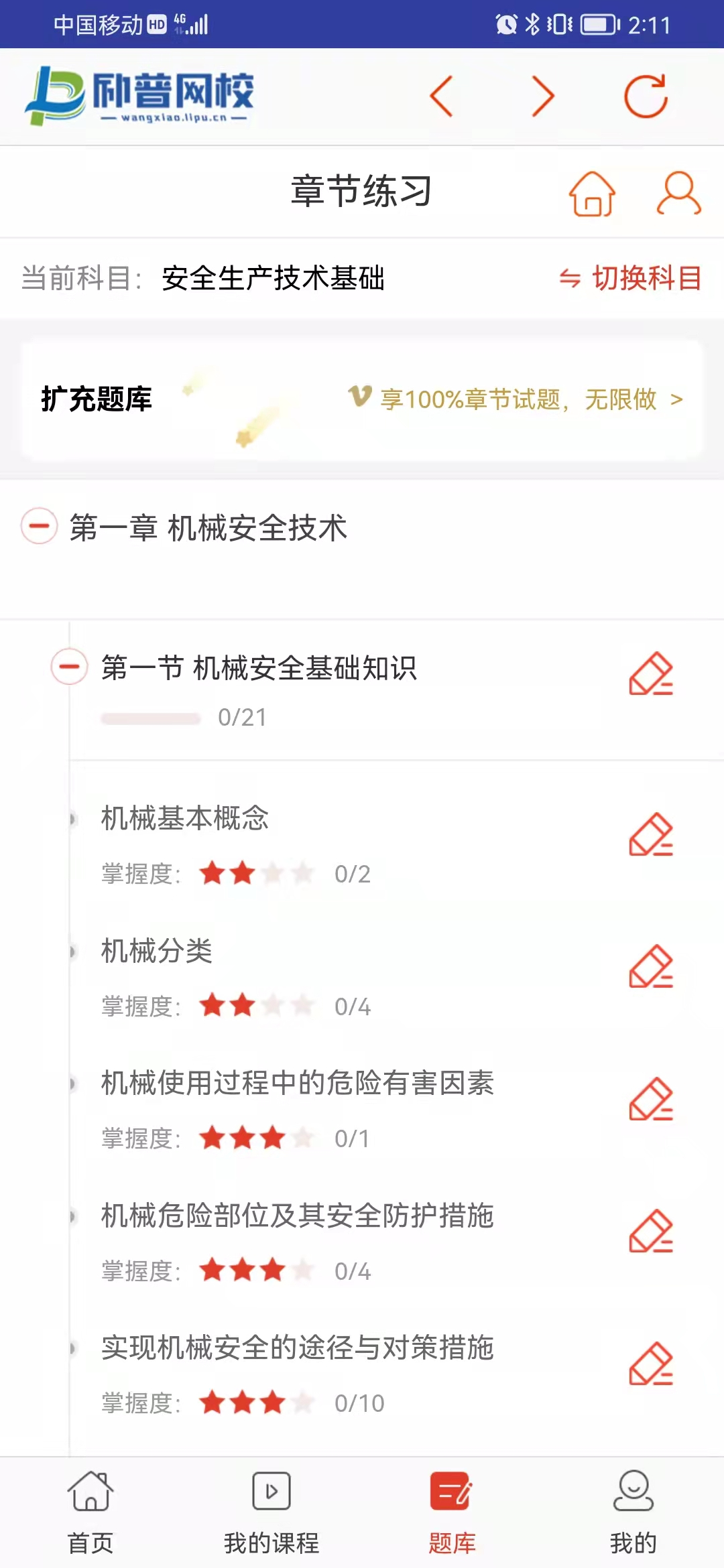Collapse 第一章 机械安全技术
The width and height of the screenshot is (724, 1568).
coord(39,526)
